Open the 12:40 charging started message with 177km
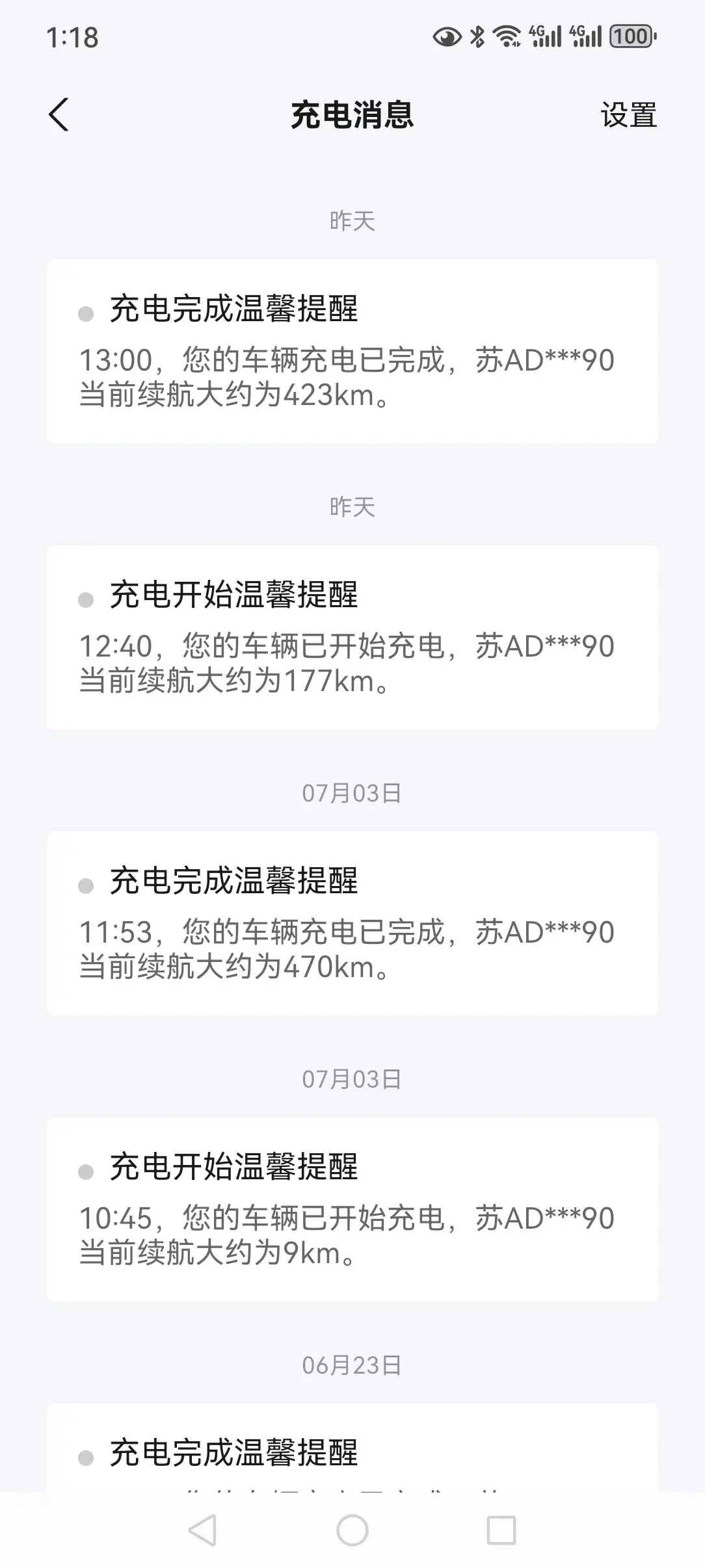705x1568 pixels. point(352,638)
